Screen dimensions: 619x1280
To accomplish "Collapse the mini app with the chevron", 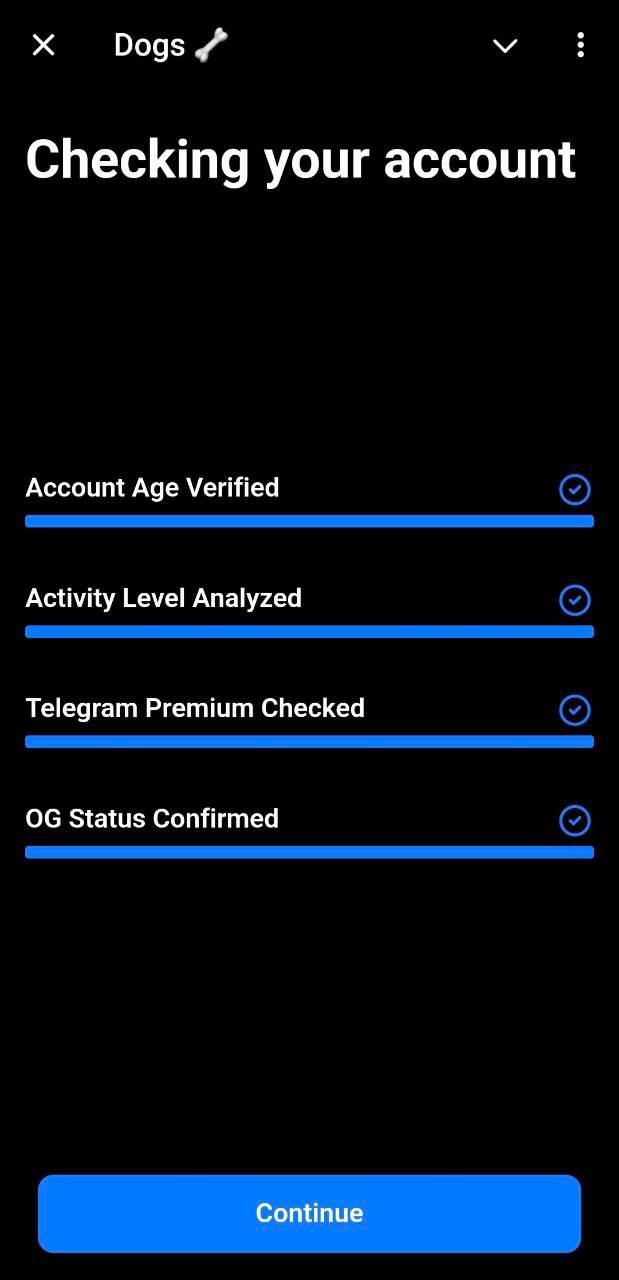I will (x=505, y=46).
